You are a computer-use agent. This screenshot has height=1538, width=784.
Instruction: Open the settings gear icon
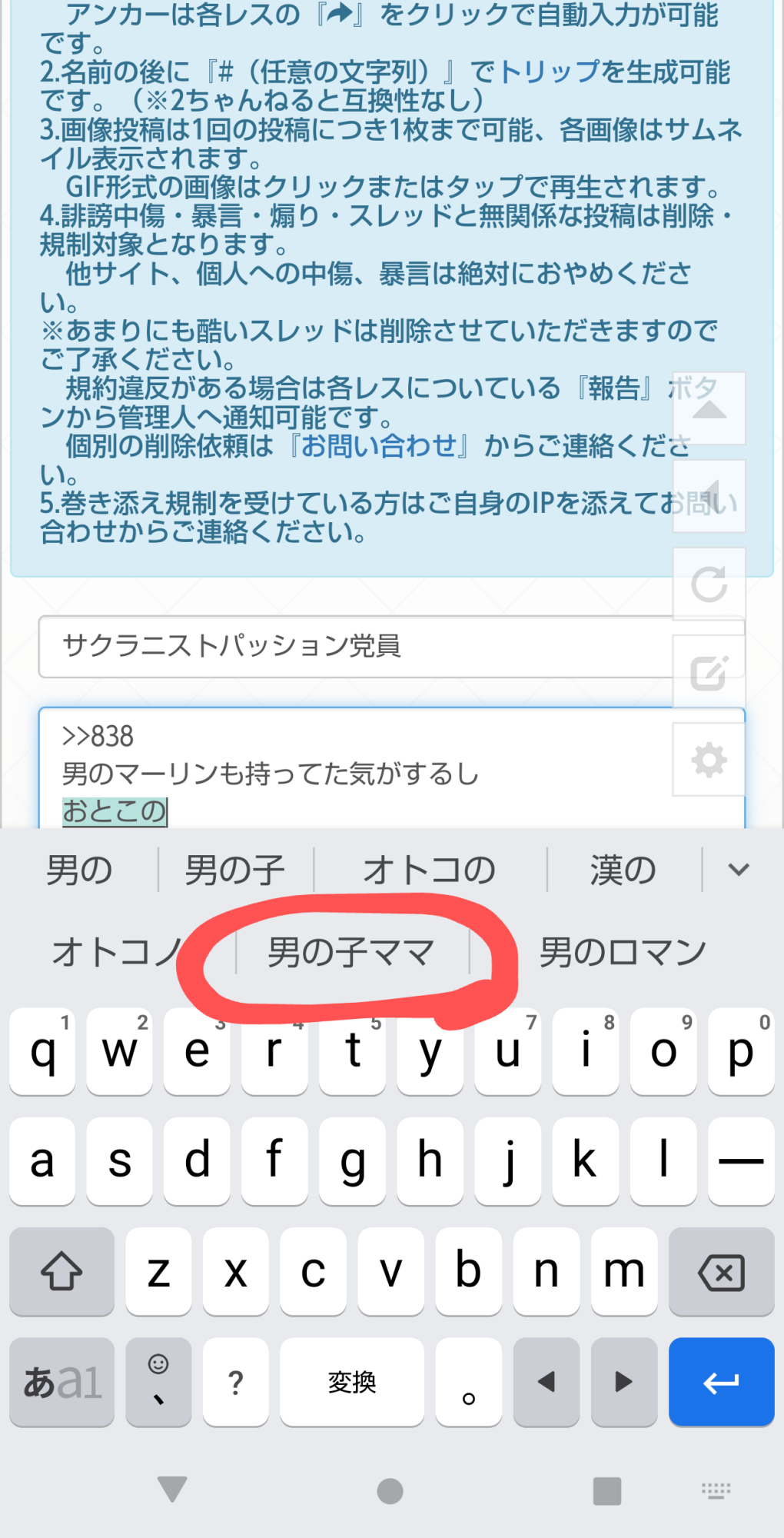pos(709,761)
